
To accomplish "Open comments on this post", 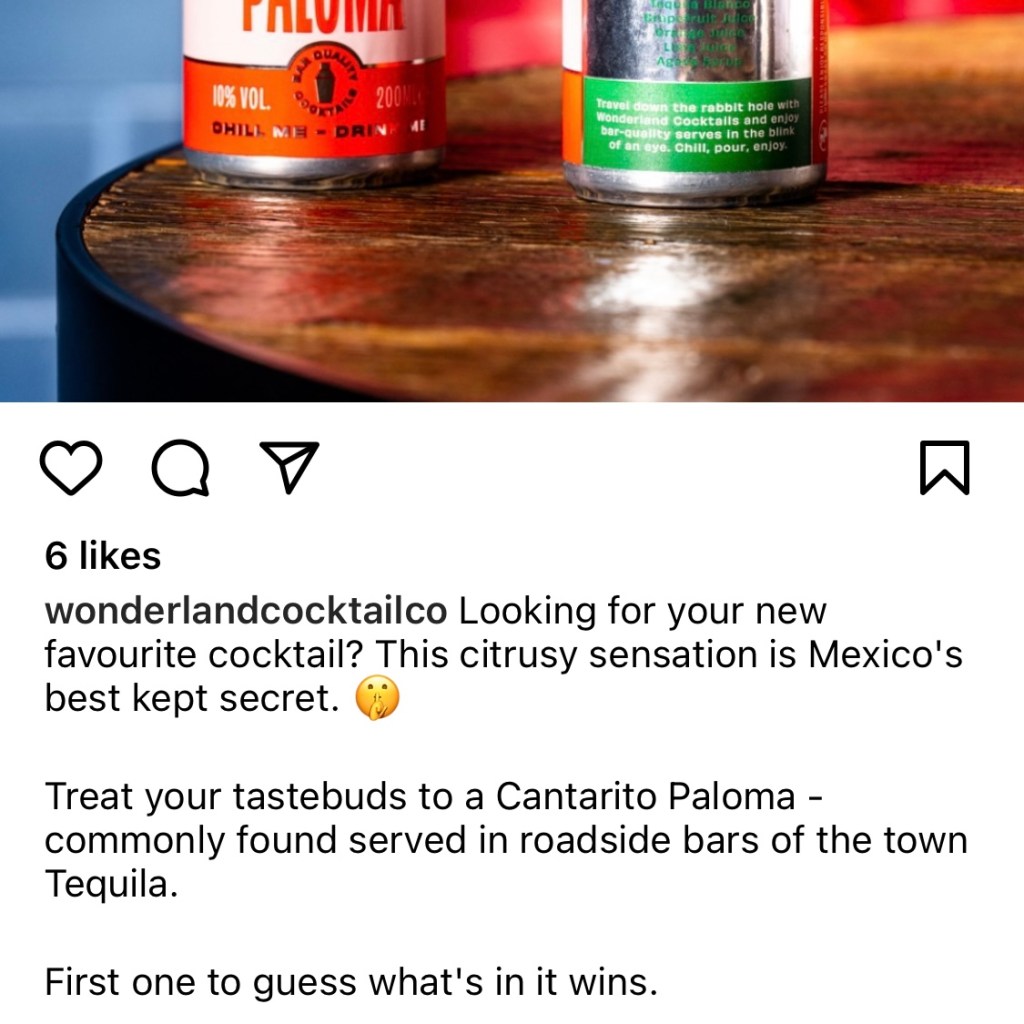I will click(180, 468).
